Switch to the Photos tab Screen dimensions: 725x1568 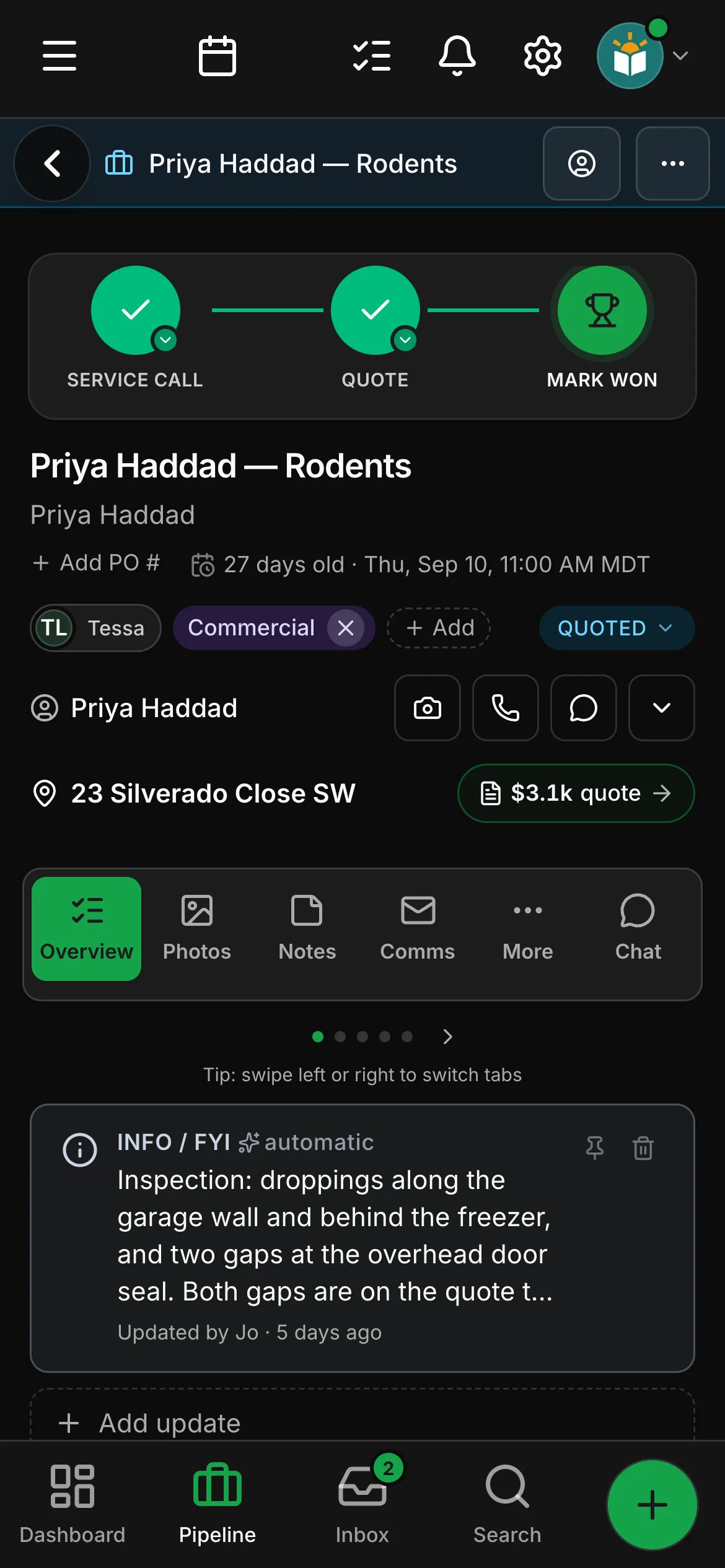[197, 928]
